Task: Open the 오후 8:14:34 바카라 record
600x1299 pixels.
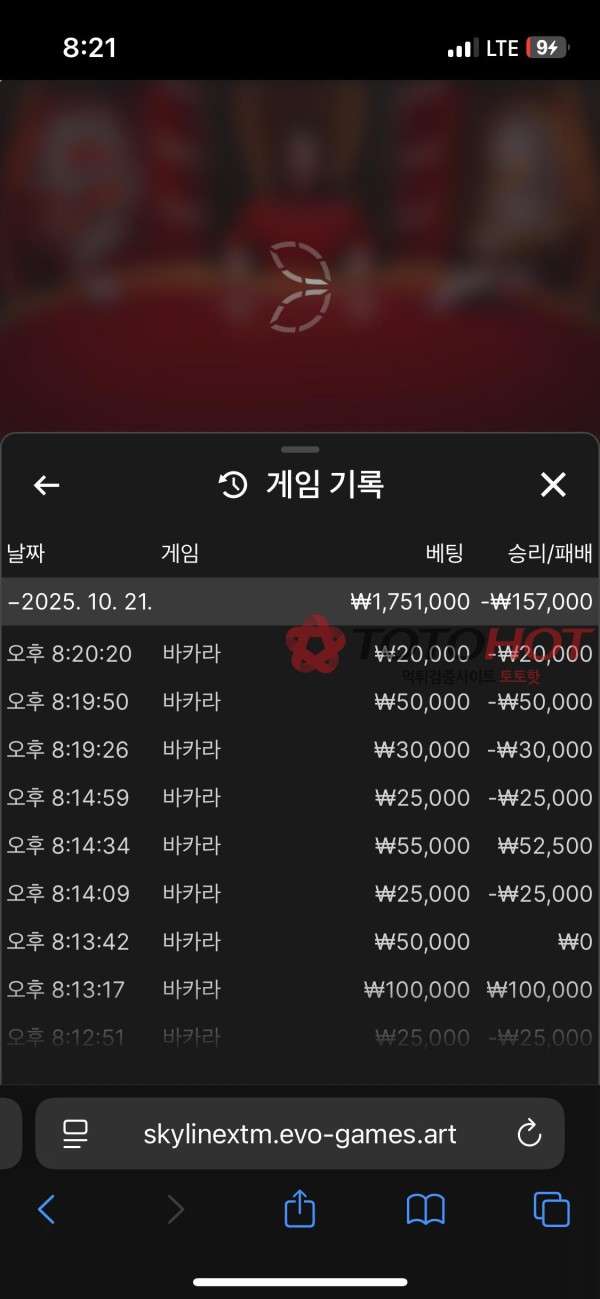Action: 300,846
